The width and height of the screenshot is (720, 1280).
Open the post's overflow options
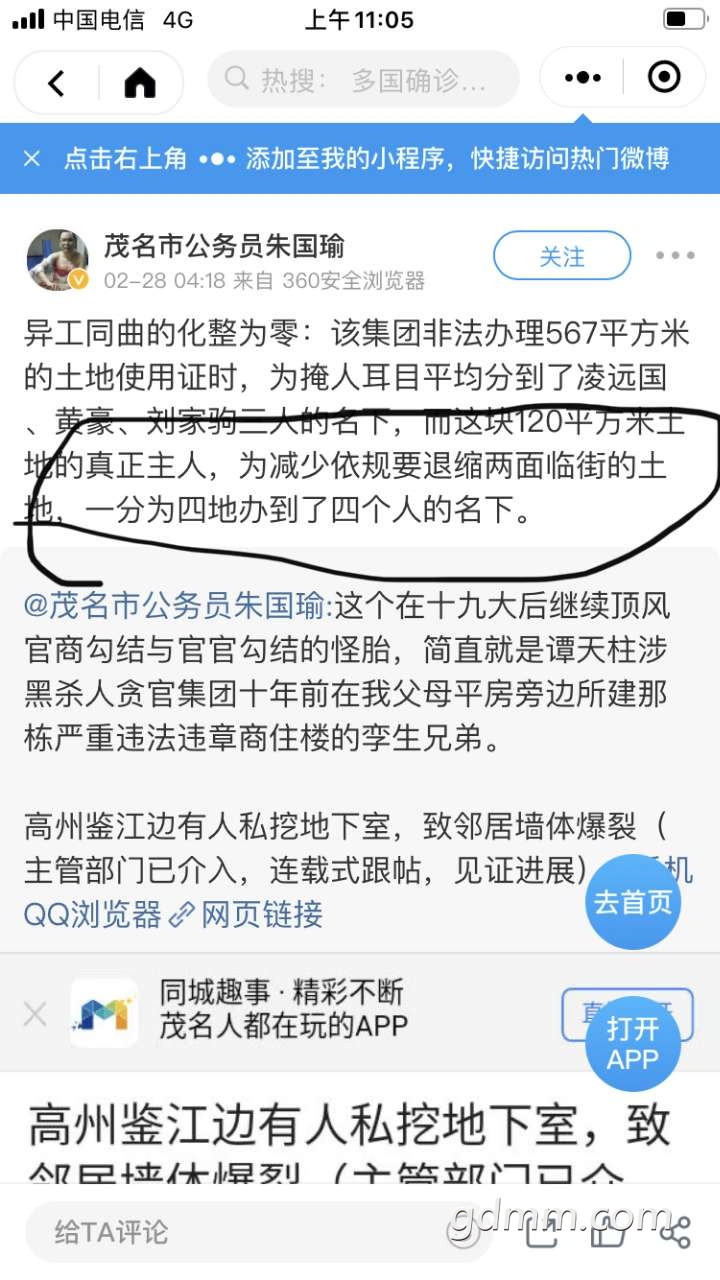[675, 256]
